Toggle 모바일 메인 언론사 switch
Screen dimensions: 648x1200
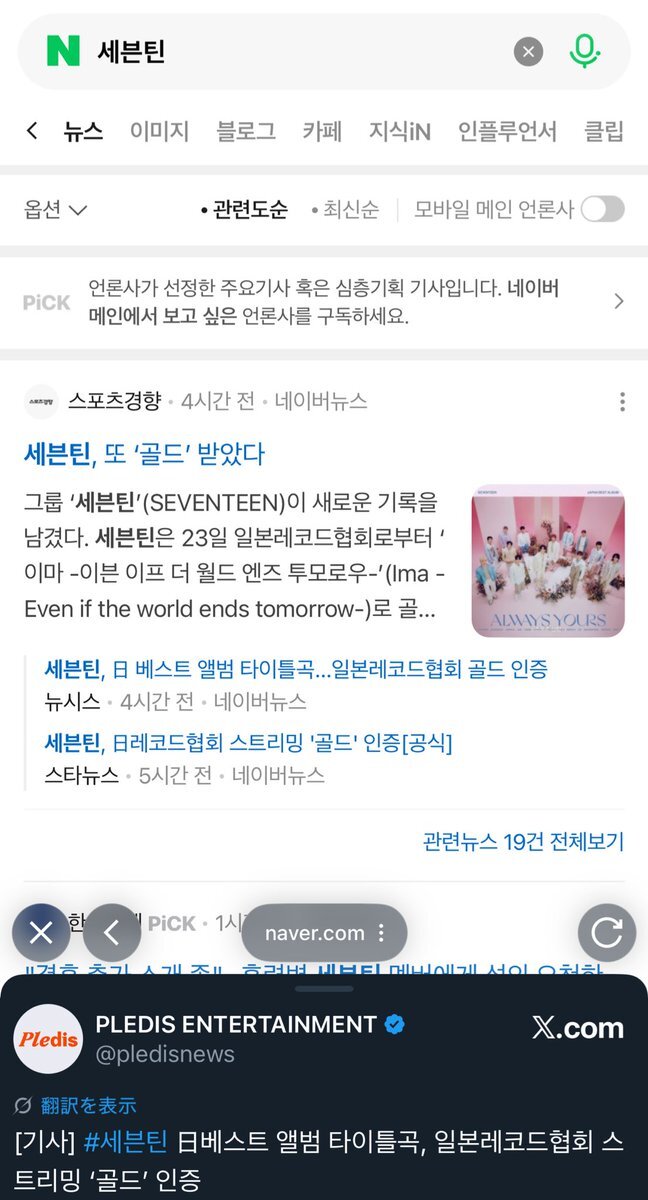coord(602,209)
